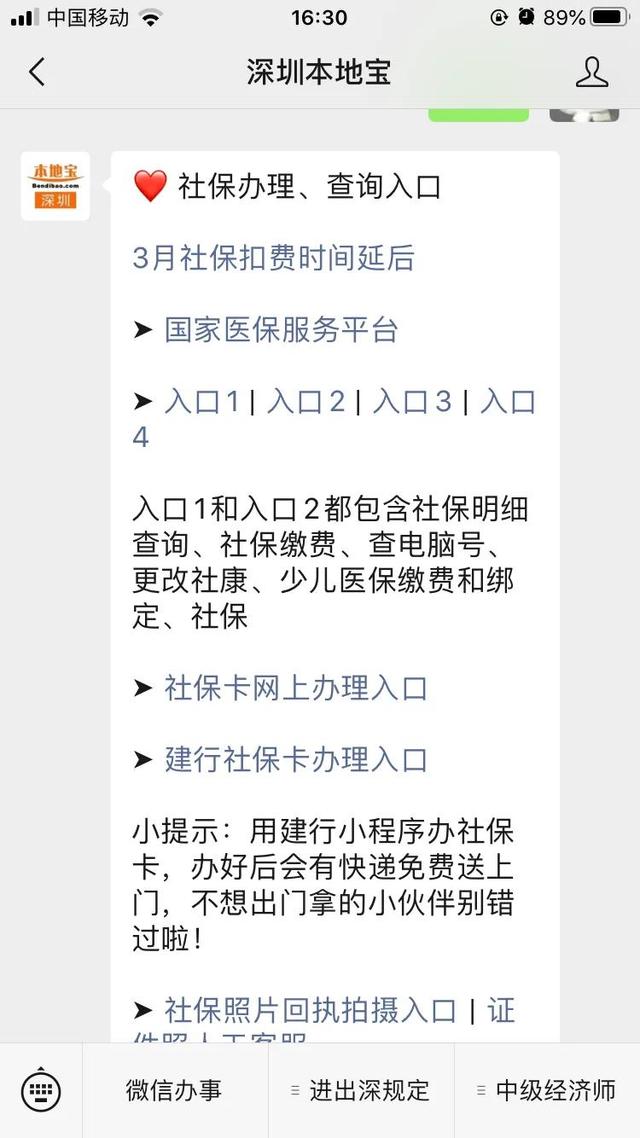Switch to keyboard input mode
Viewport: 640px width, 1138px height.
41,1090
